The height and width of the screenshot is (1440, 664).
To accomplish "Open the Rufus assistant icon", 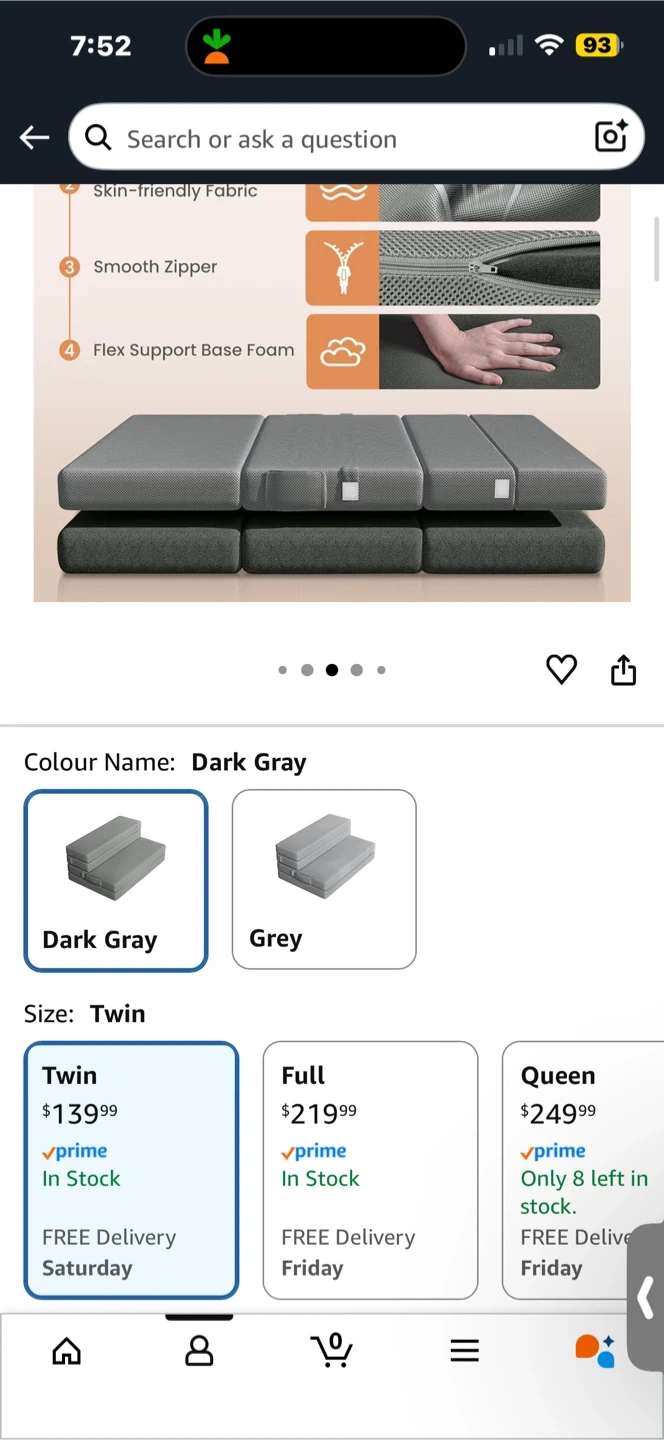I will point(595,1350).
